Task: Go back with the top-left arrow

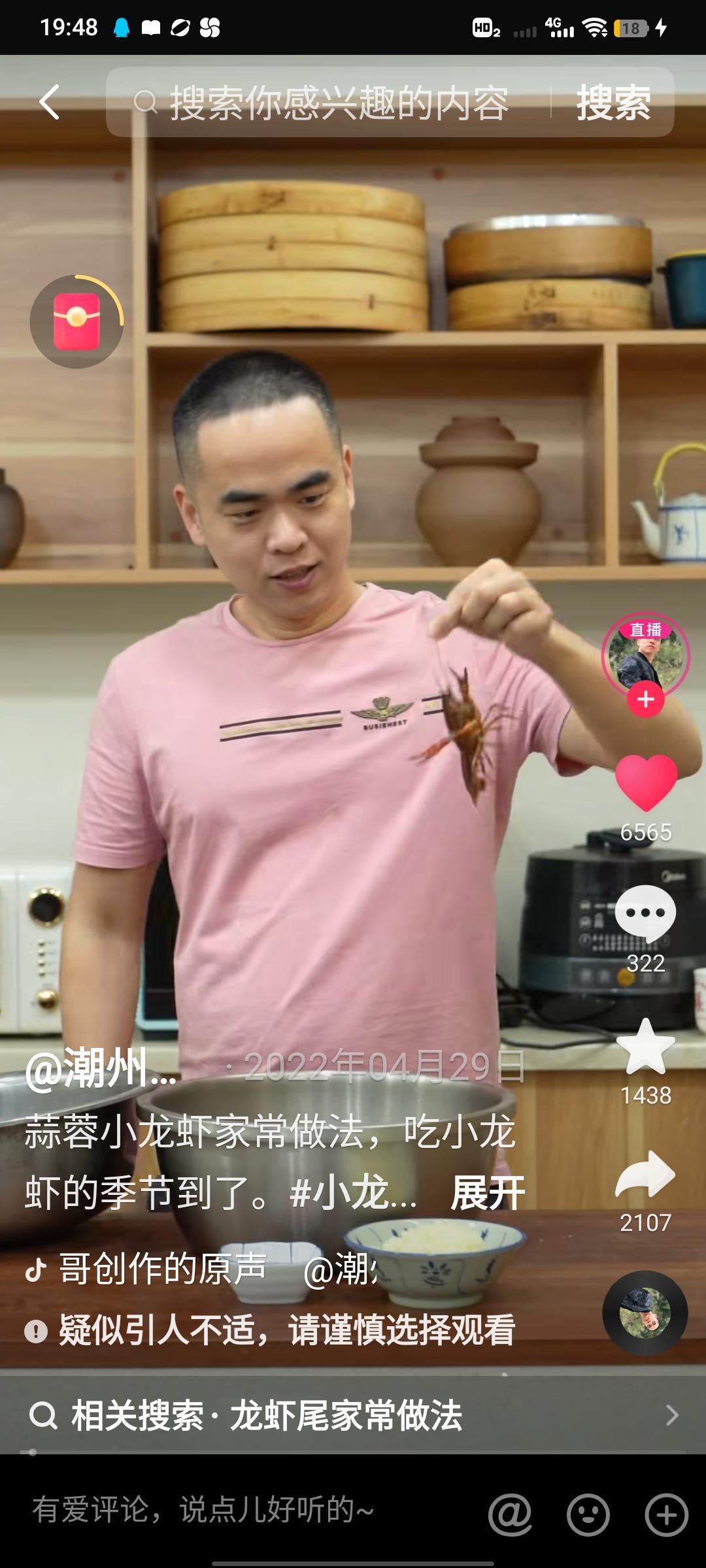Action: click(x=50, y=103)
